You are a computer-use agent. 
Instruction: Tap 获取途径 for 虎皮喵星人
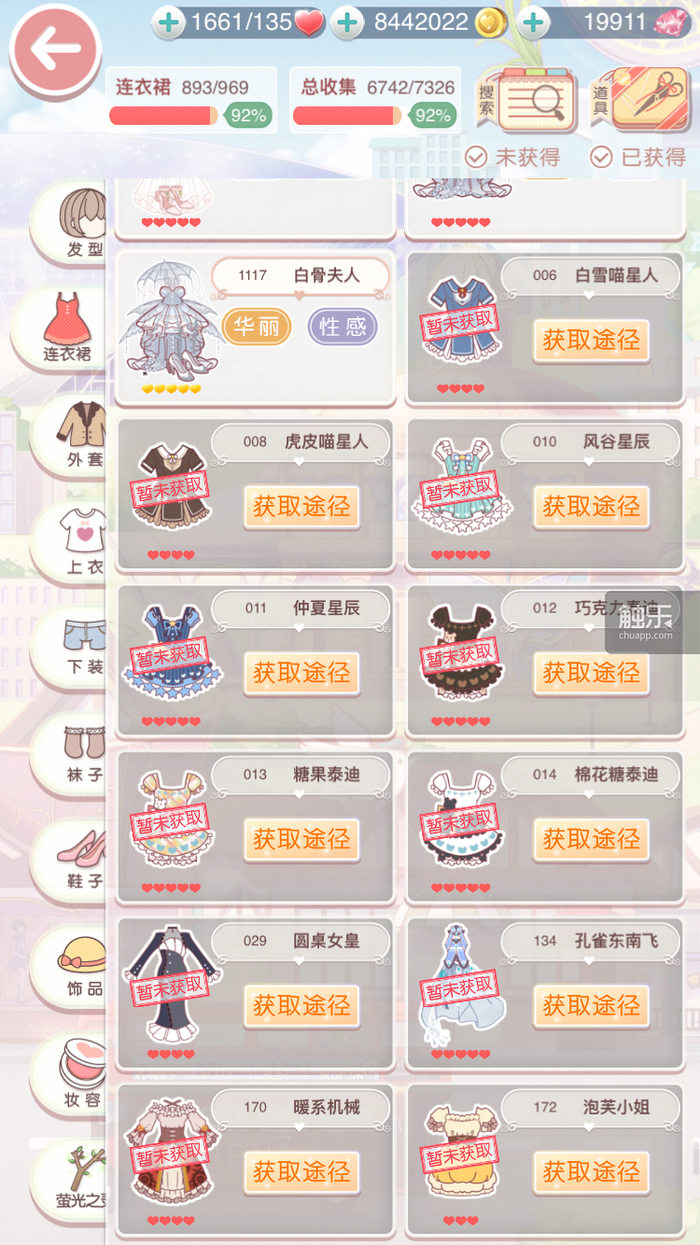tap(301, 507)
